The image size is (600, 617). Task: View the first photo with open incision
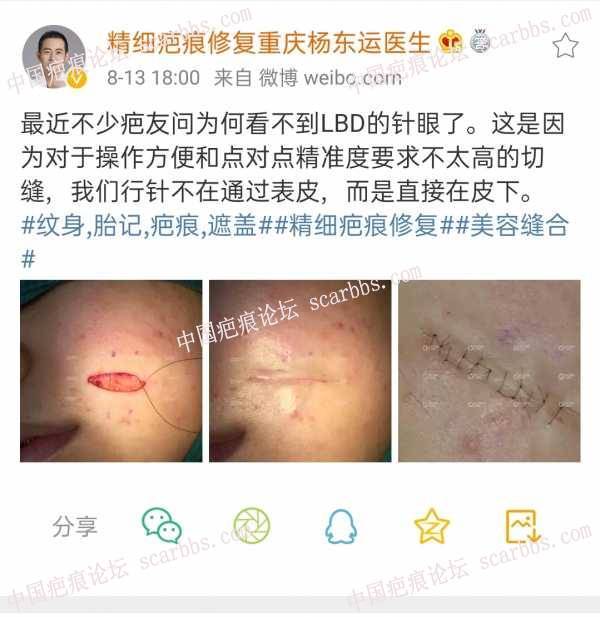(x=111, y=370)
